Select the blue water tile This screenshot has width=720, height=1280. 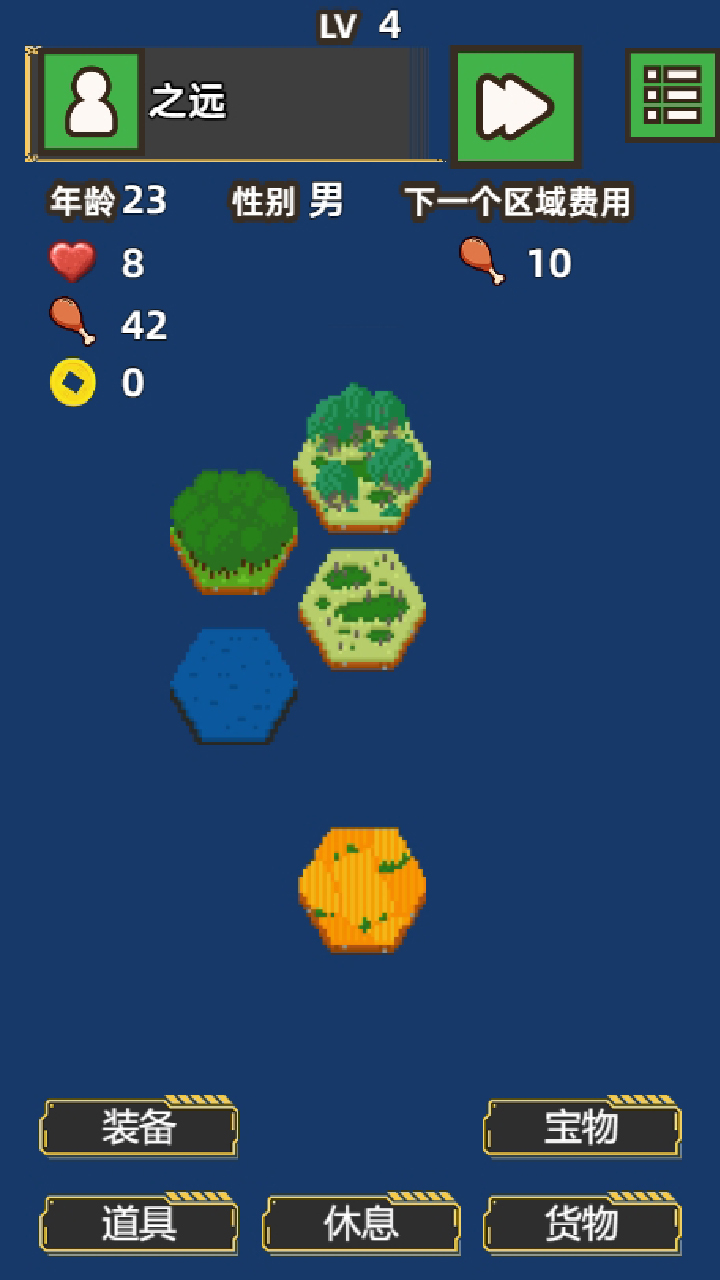click(234, 684)
